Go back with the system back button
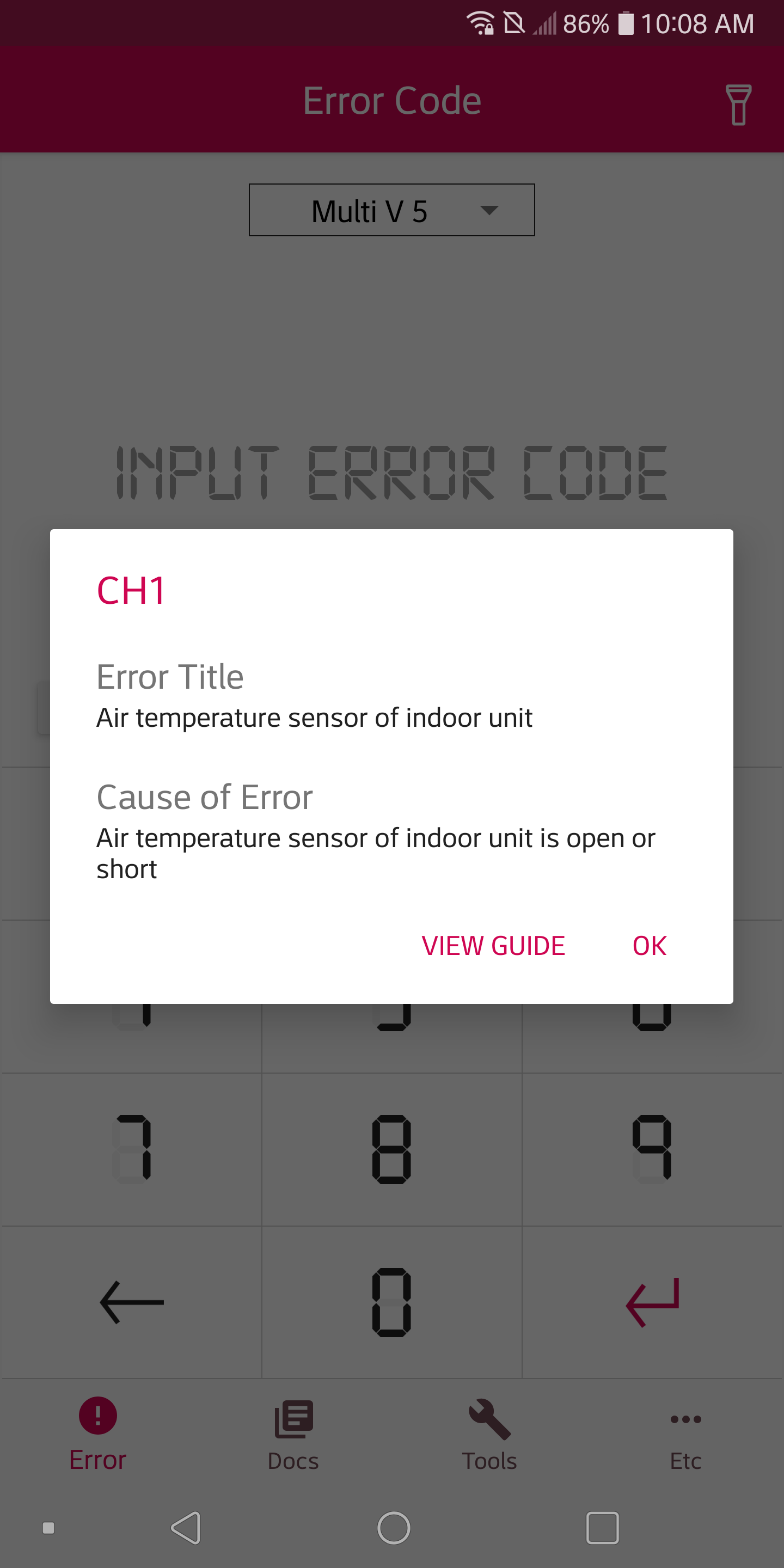 186,1527
